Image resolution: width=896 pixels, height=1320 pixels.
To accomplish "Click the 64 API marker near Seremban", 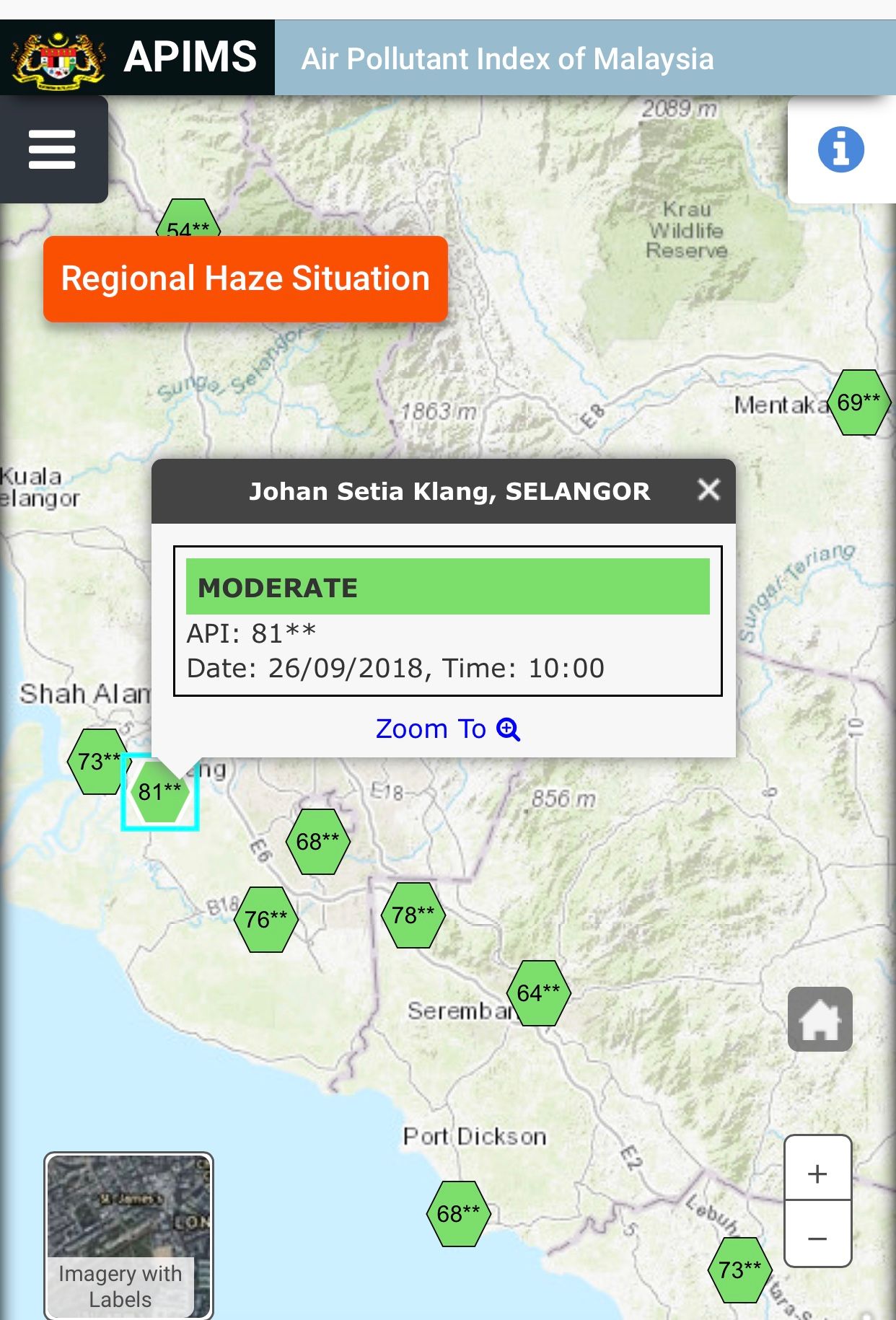I will [539, 993].
